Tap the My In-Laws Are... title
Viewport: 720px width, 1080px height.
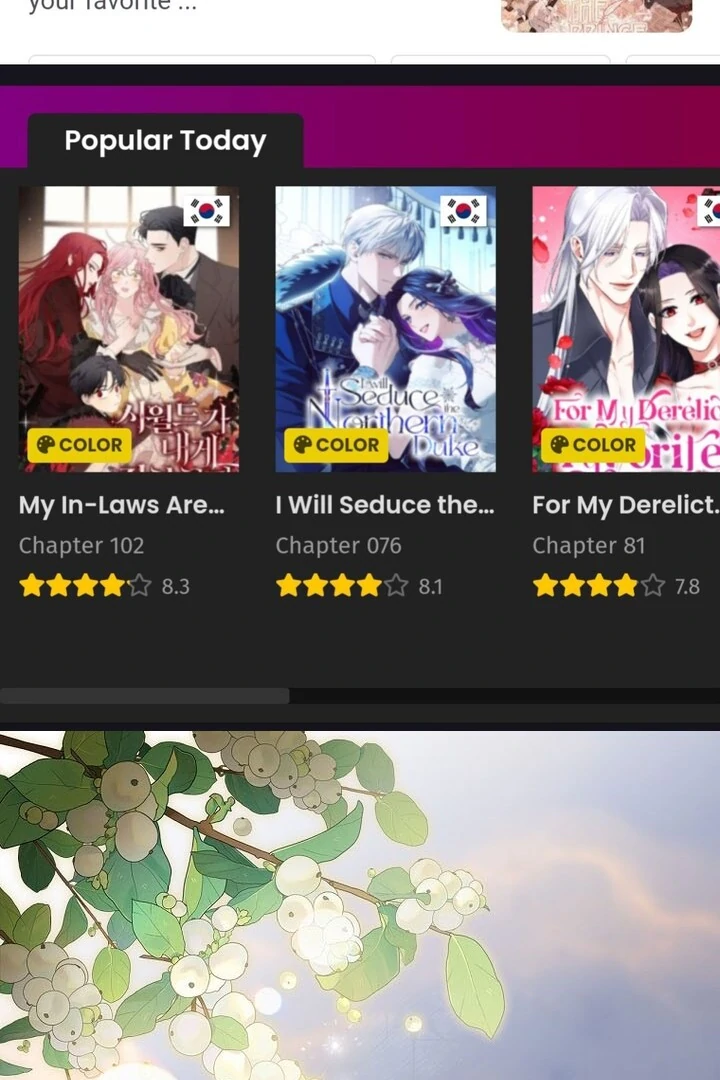122,505
